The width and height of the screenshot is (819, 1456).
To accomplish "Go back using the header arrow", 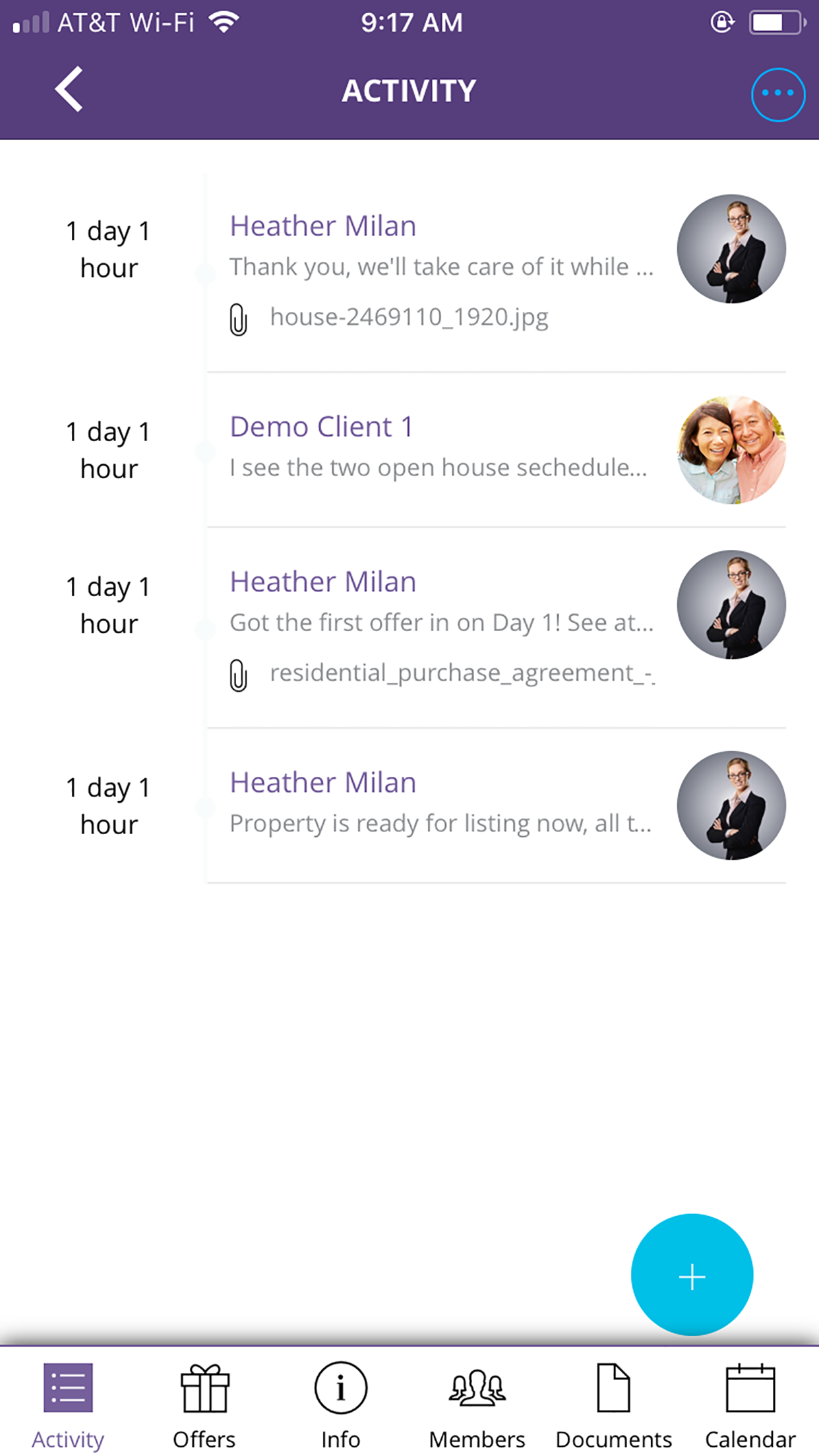I will point(69,89).
